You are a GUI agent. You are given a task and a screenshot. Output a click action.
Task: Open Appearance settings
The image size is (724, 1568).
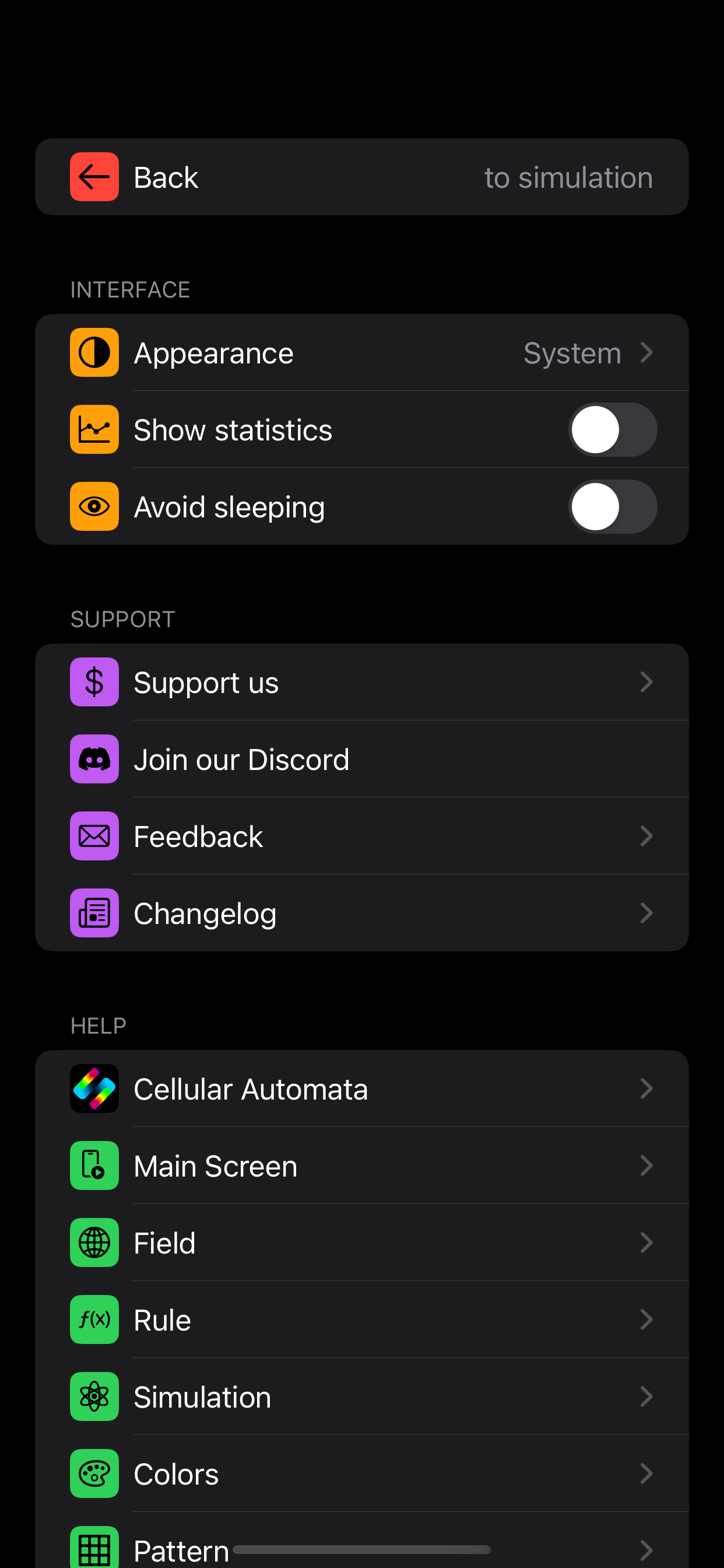(x=362, y=352)
